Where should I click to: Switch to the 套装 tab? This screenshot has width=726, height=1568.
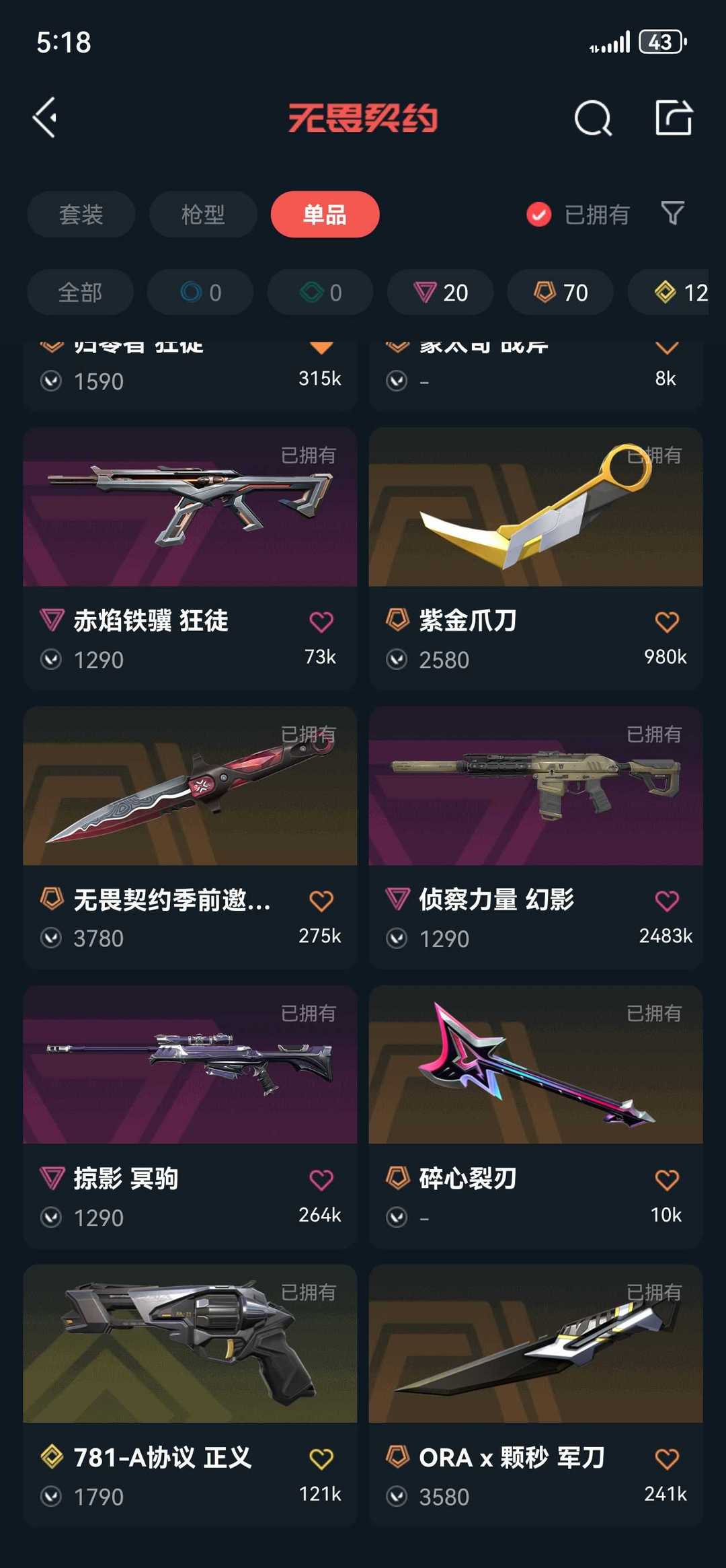click(x=81, y=215)
